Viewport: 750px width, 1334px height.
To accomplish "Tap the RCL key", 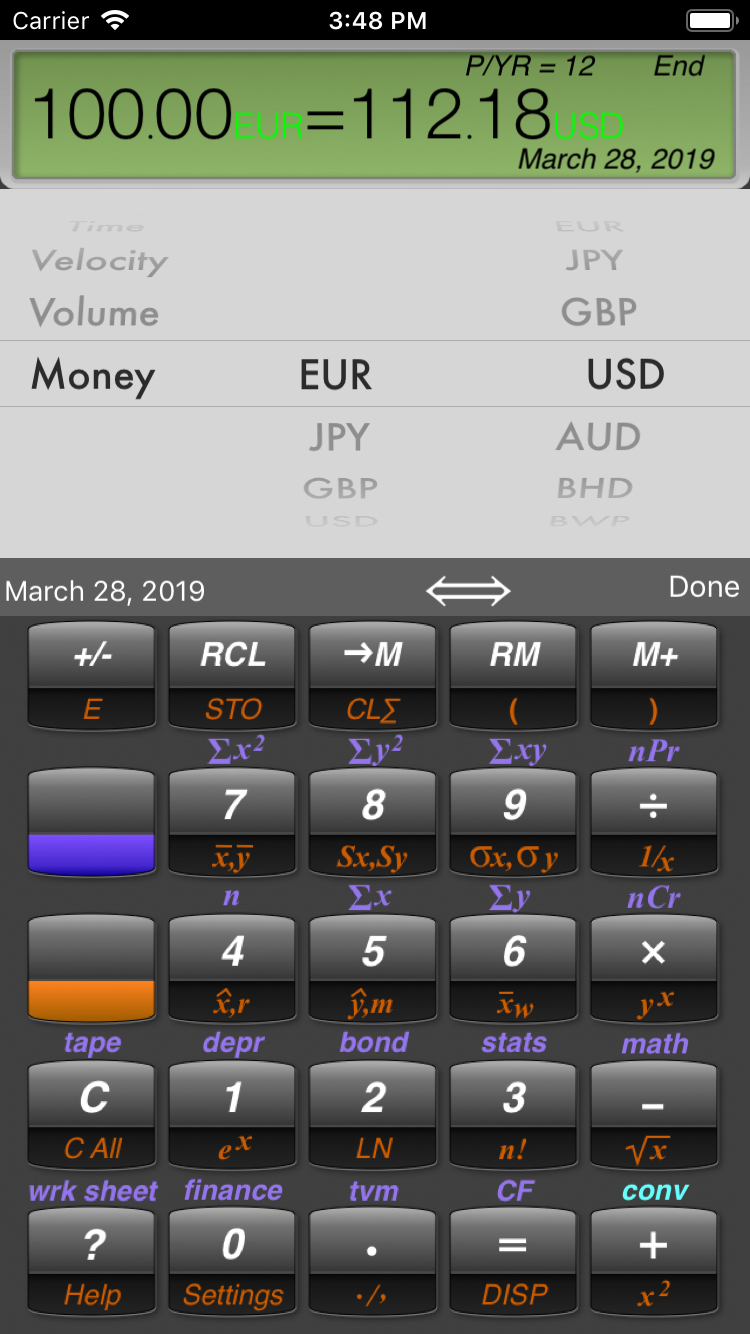I will click(232, 656).
